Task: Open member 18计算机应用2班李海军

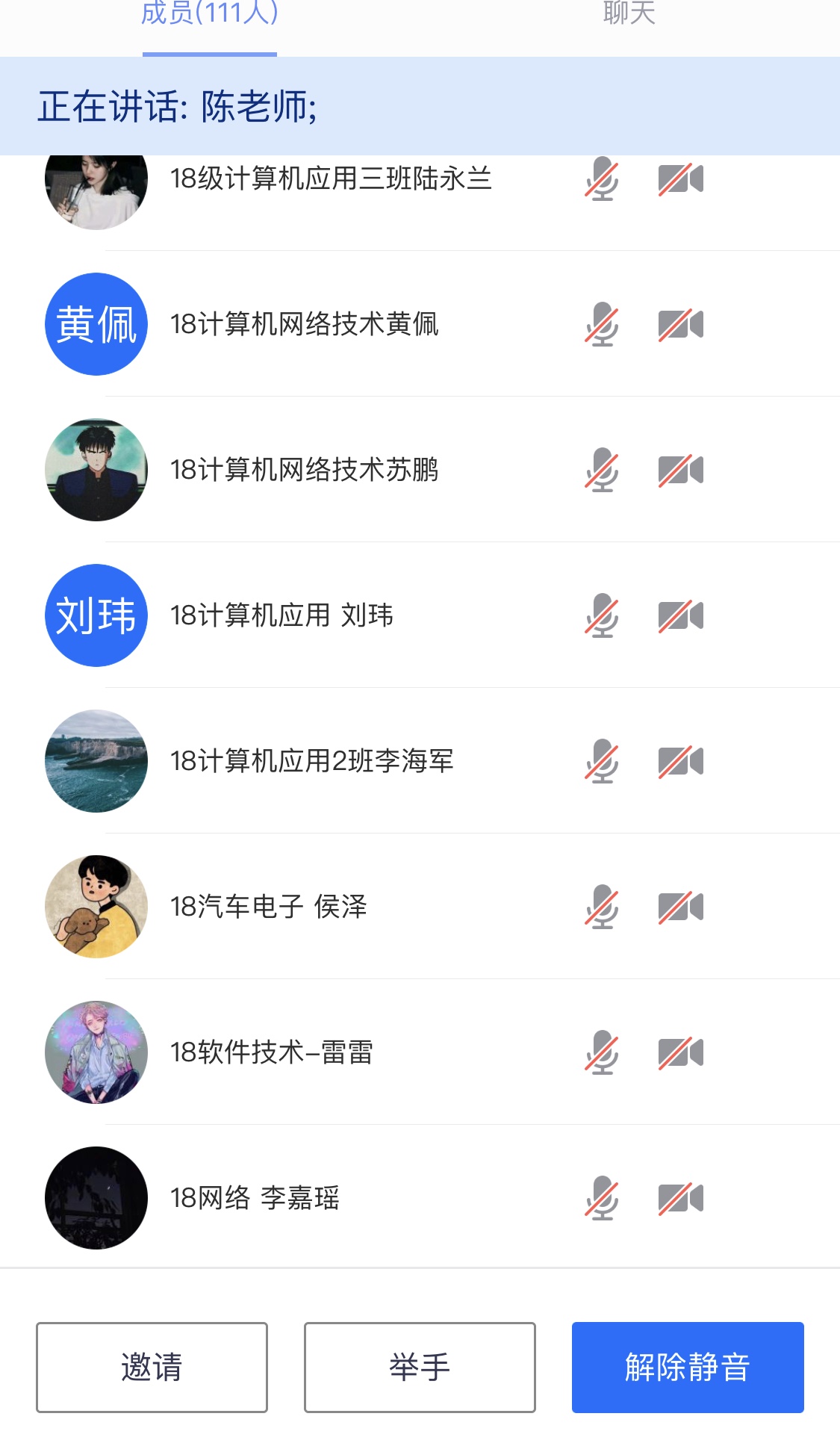Action: [x=420, y=761]
